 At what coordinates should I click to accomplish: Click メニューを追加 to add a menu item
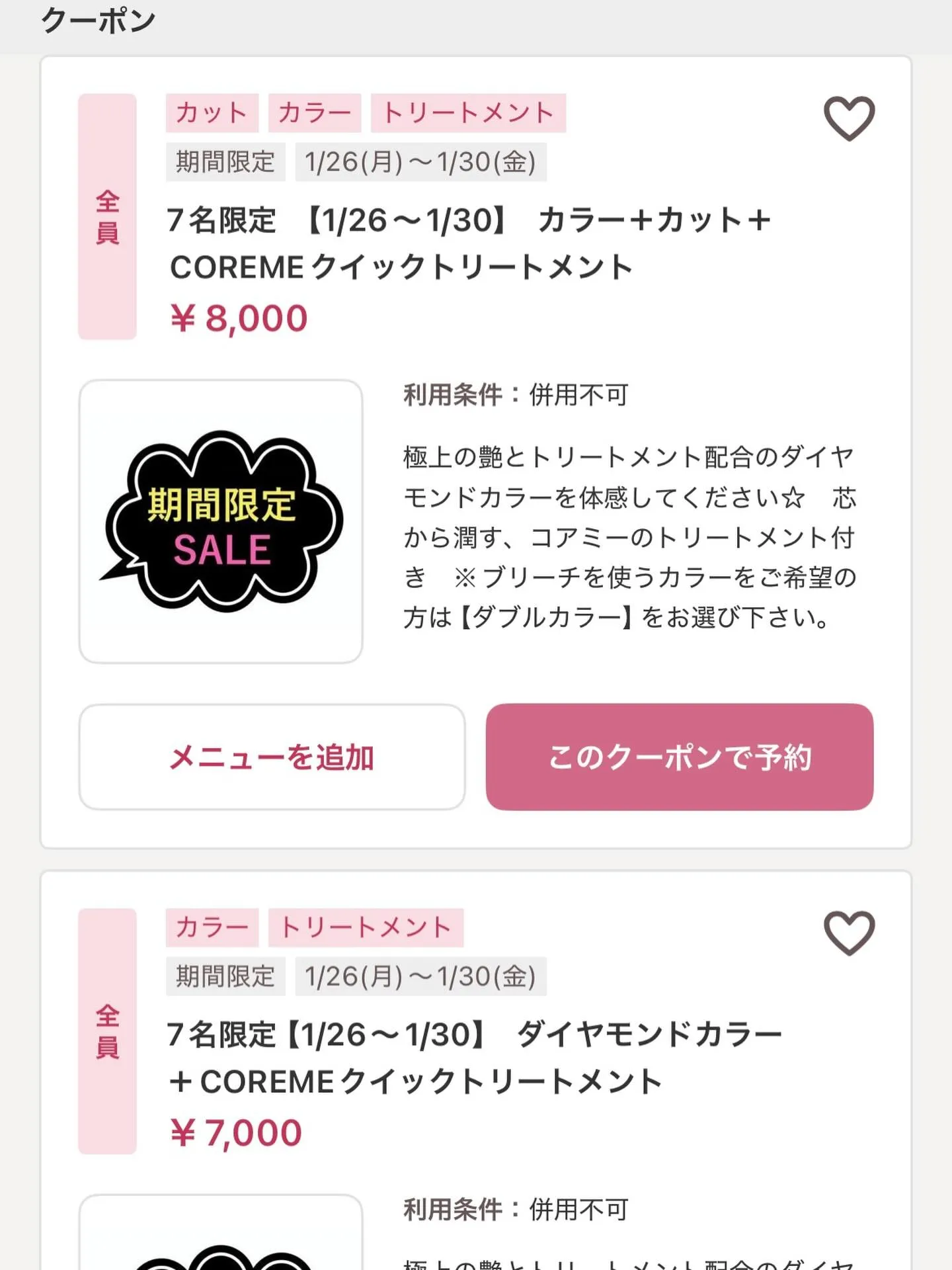(x=272, y=759)
